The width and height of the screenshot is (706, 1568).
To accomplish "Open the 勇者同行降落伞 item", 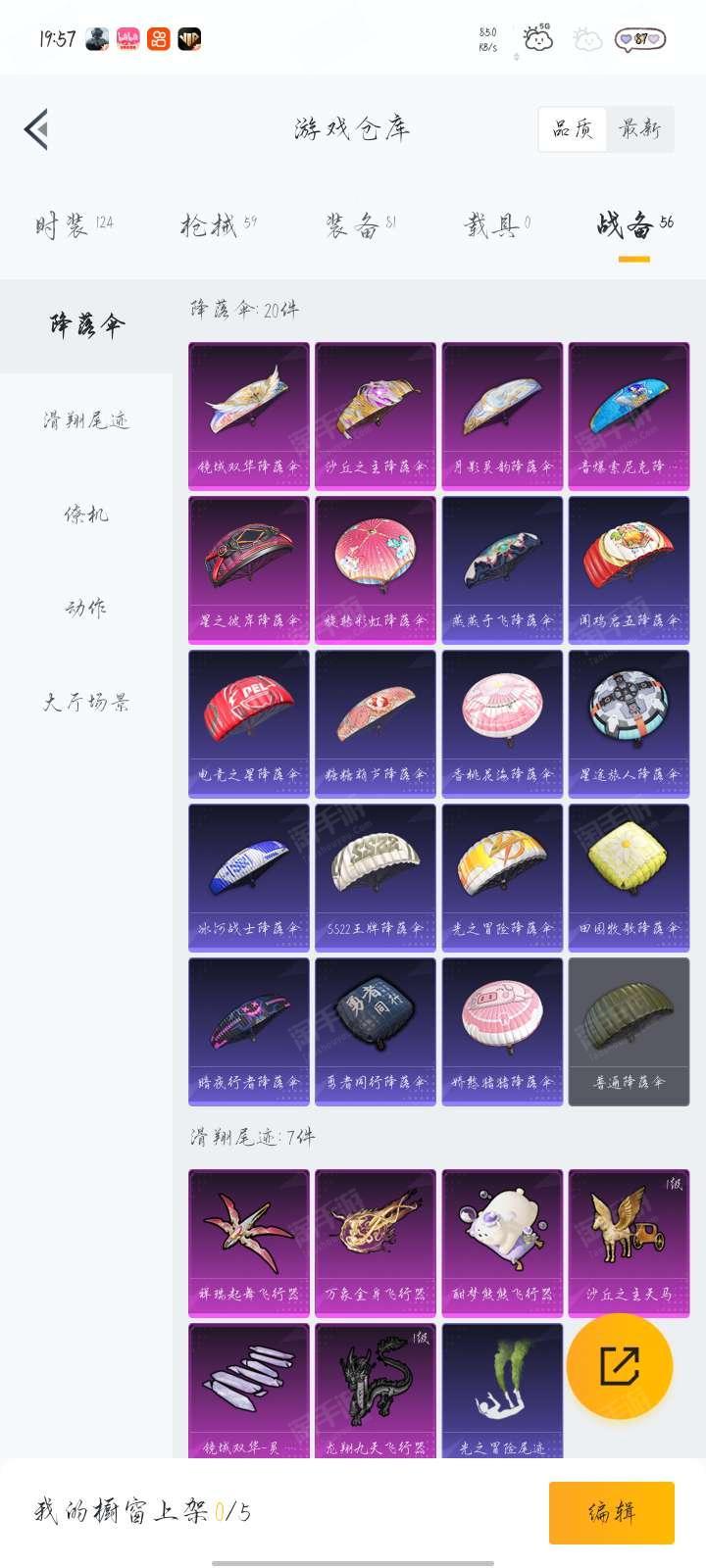I will (x=376, y=1031).
